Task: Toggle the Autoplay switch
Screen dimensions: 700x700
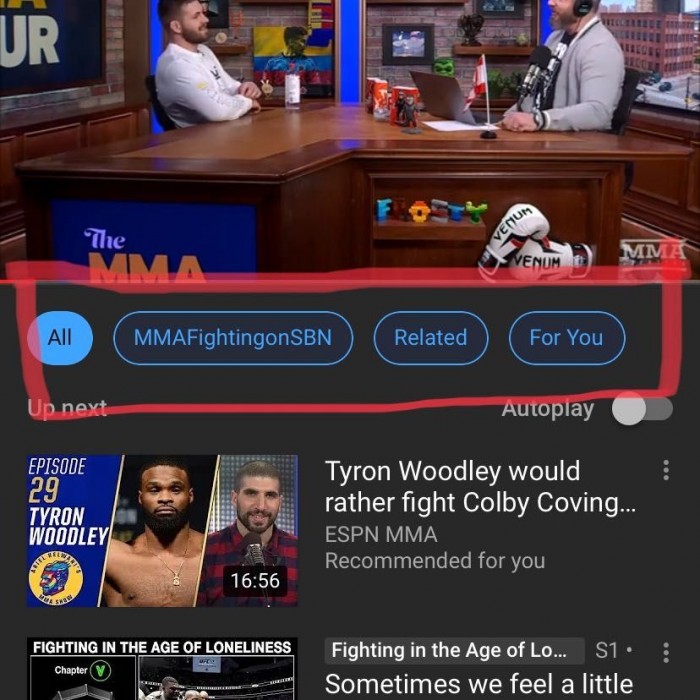Action: point(642,409)
